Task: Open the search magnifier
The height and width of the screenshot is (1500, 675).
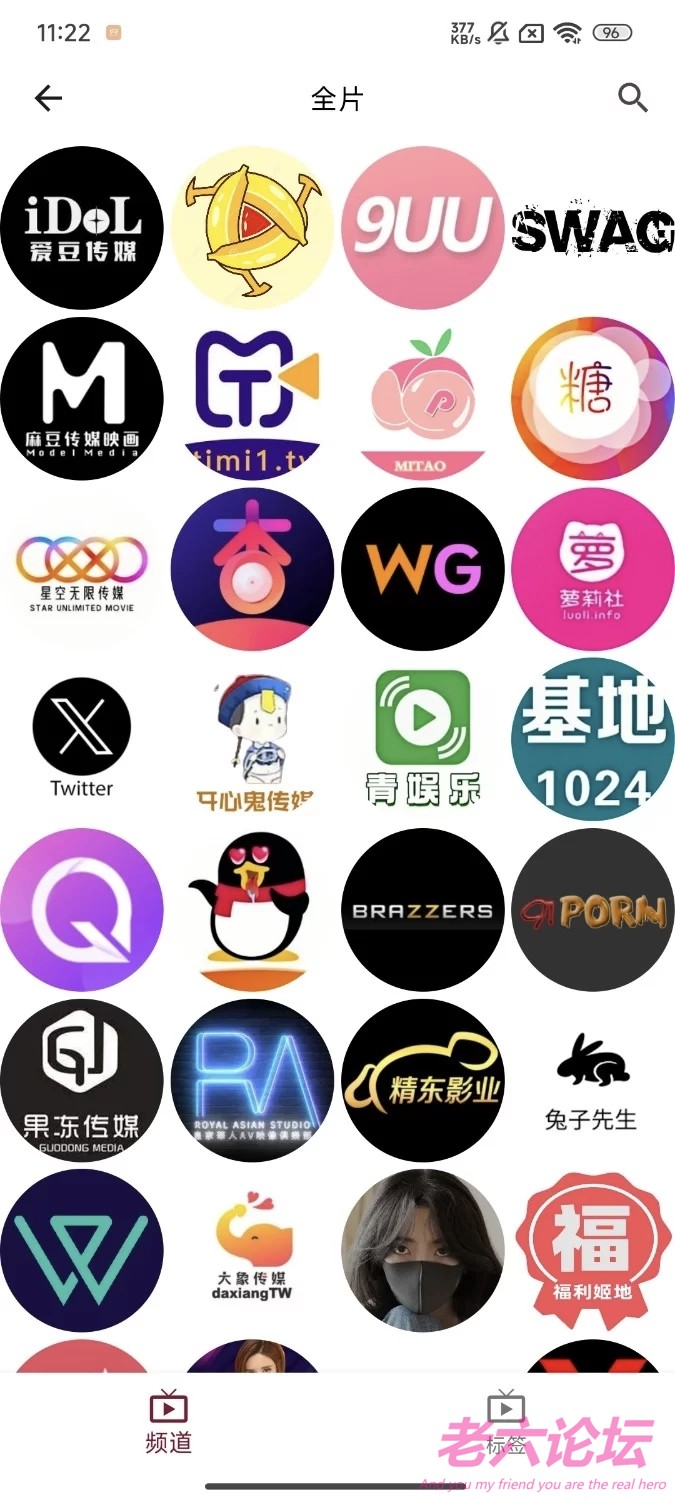Action: (632, 98)
